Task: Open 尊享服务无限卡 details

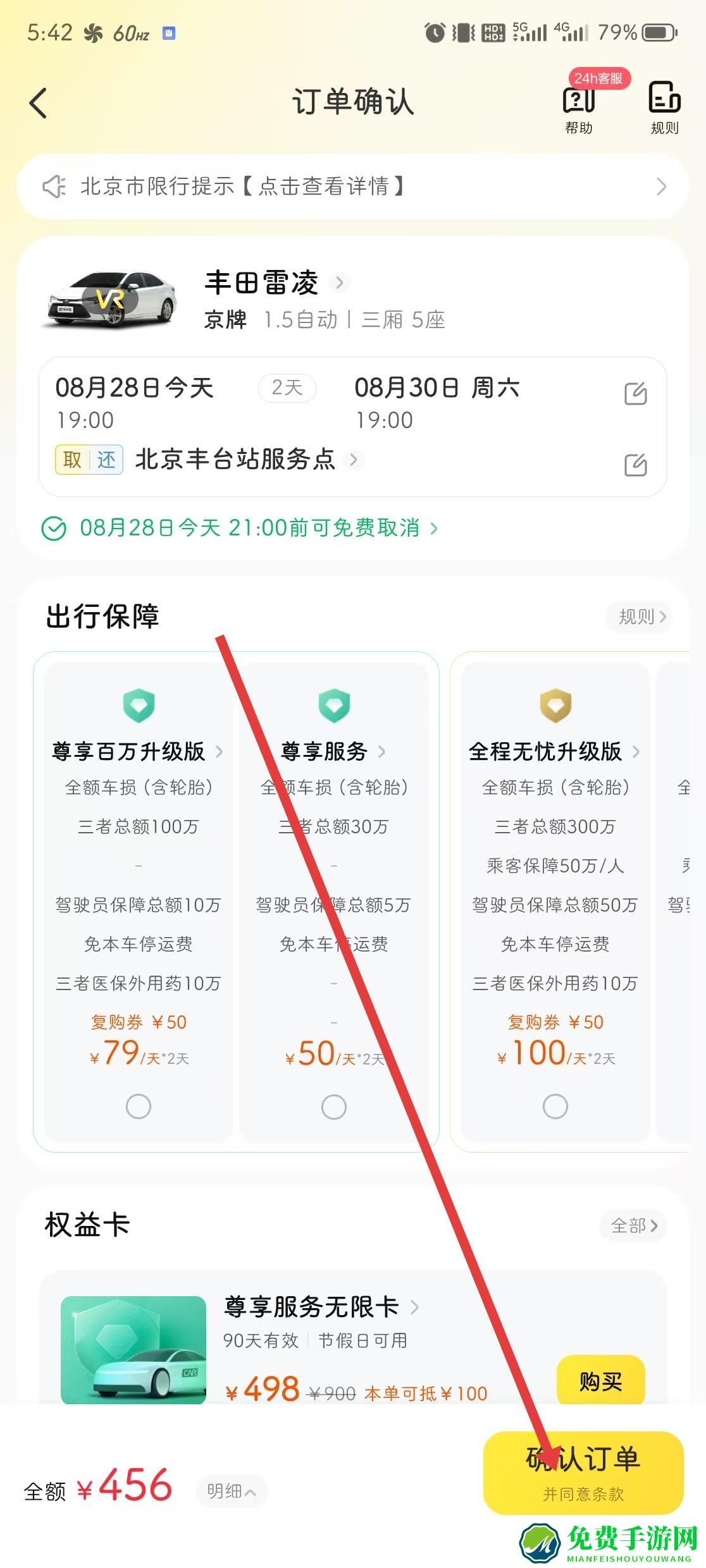Action: click(320, 1307)
